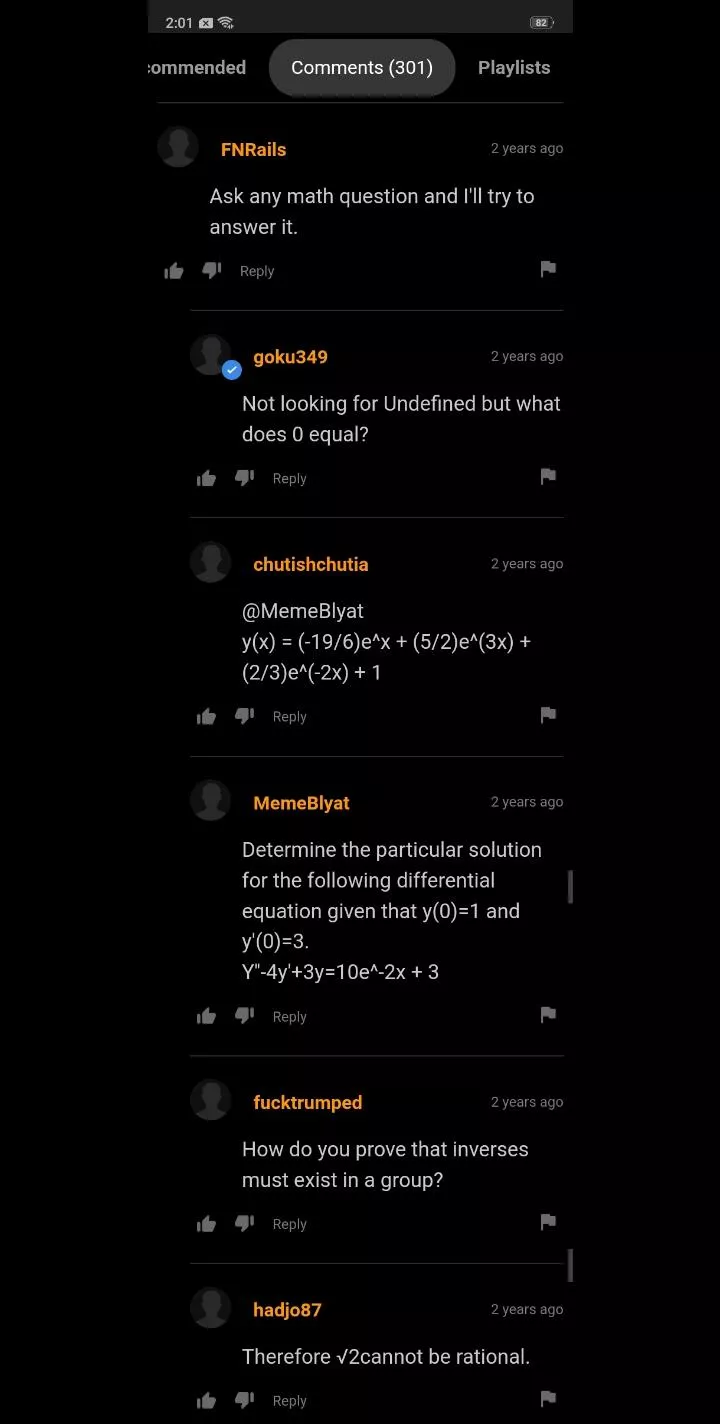
Task: Report chutishchutia's comment with the flag
Action: [548, 715]
